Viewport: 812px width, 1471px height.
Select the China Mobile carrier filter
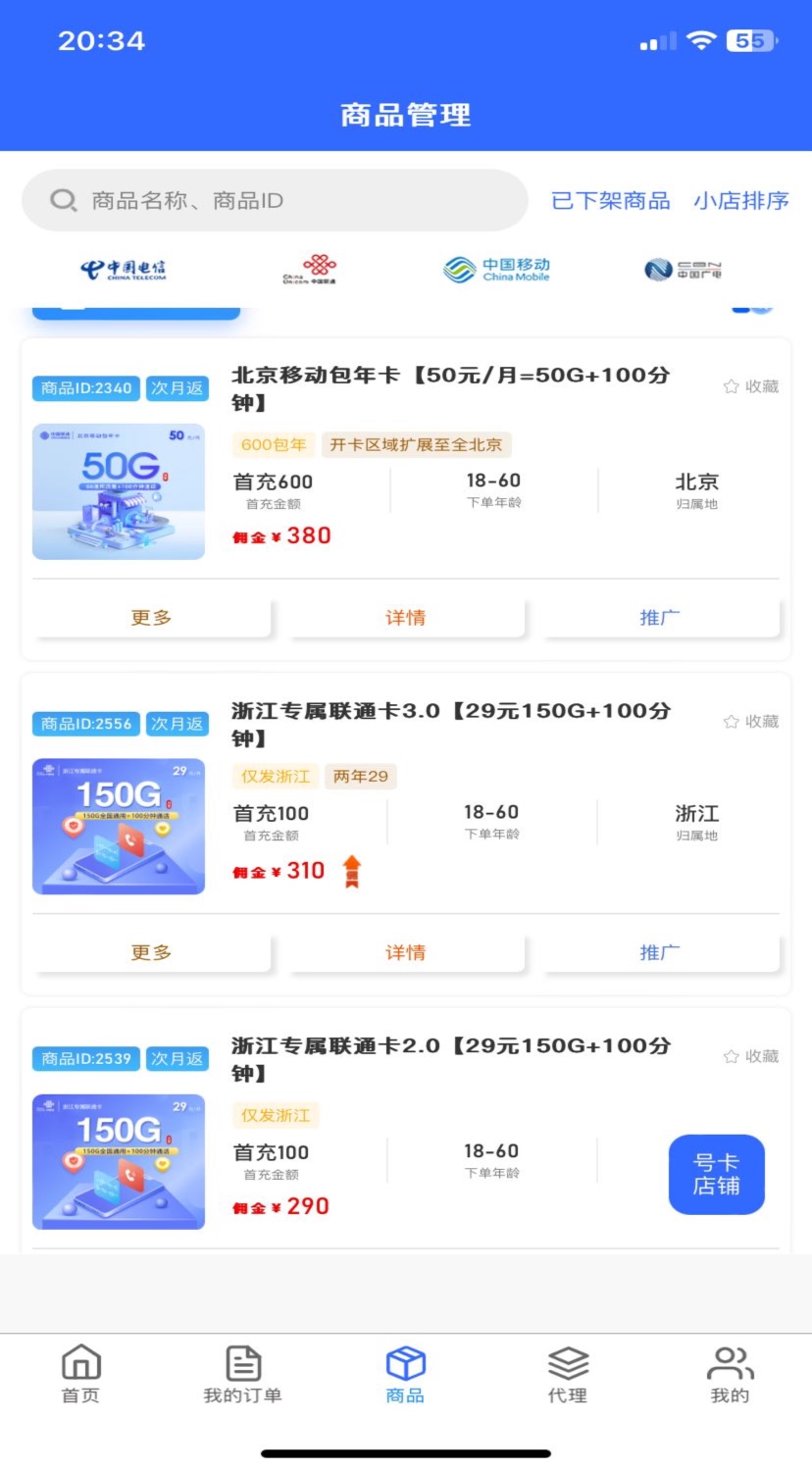pyautogui.click(x=497, y=269)
